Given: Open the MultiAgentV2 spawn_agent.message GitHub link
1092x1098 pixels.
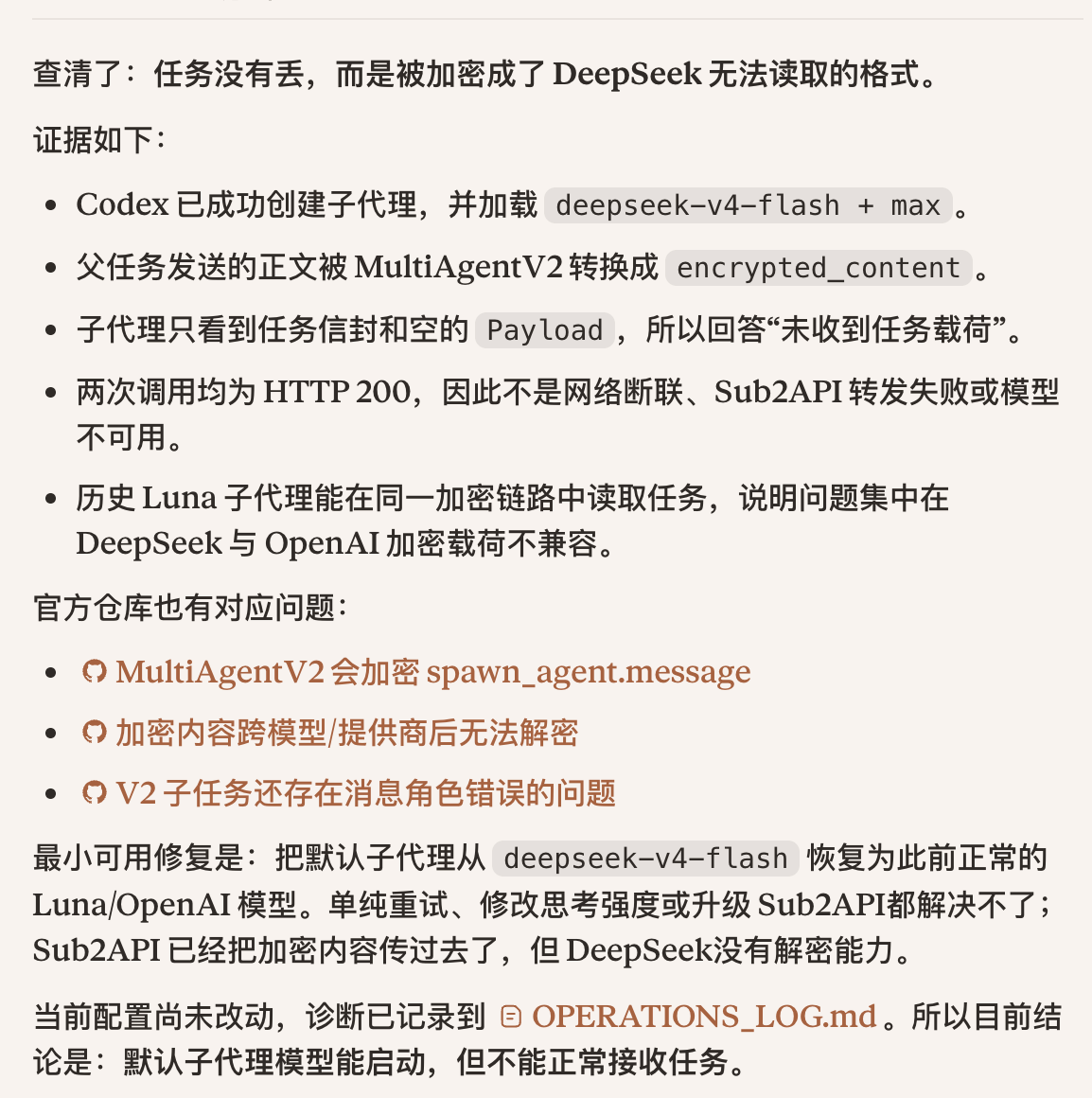Looking at the screenshot, I should (416, 671).
